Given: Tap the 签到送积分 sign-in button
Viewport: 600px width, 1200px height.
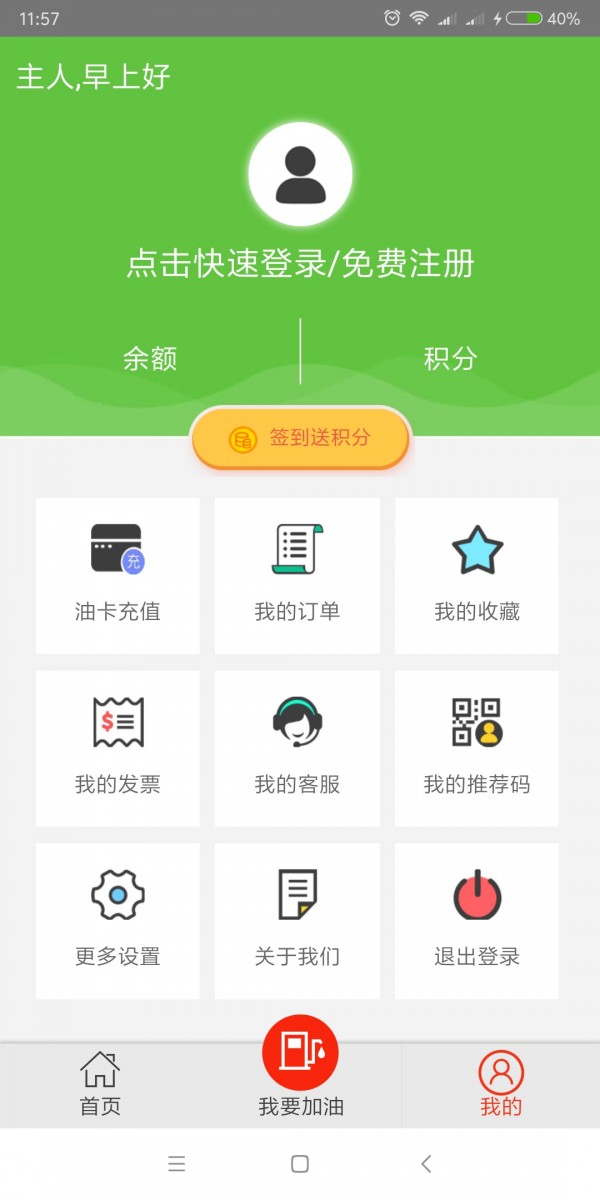Looking at the screenshot, I should [300, 438].
